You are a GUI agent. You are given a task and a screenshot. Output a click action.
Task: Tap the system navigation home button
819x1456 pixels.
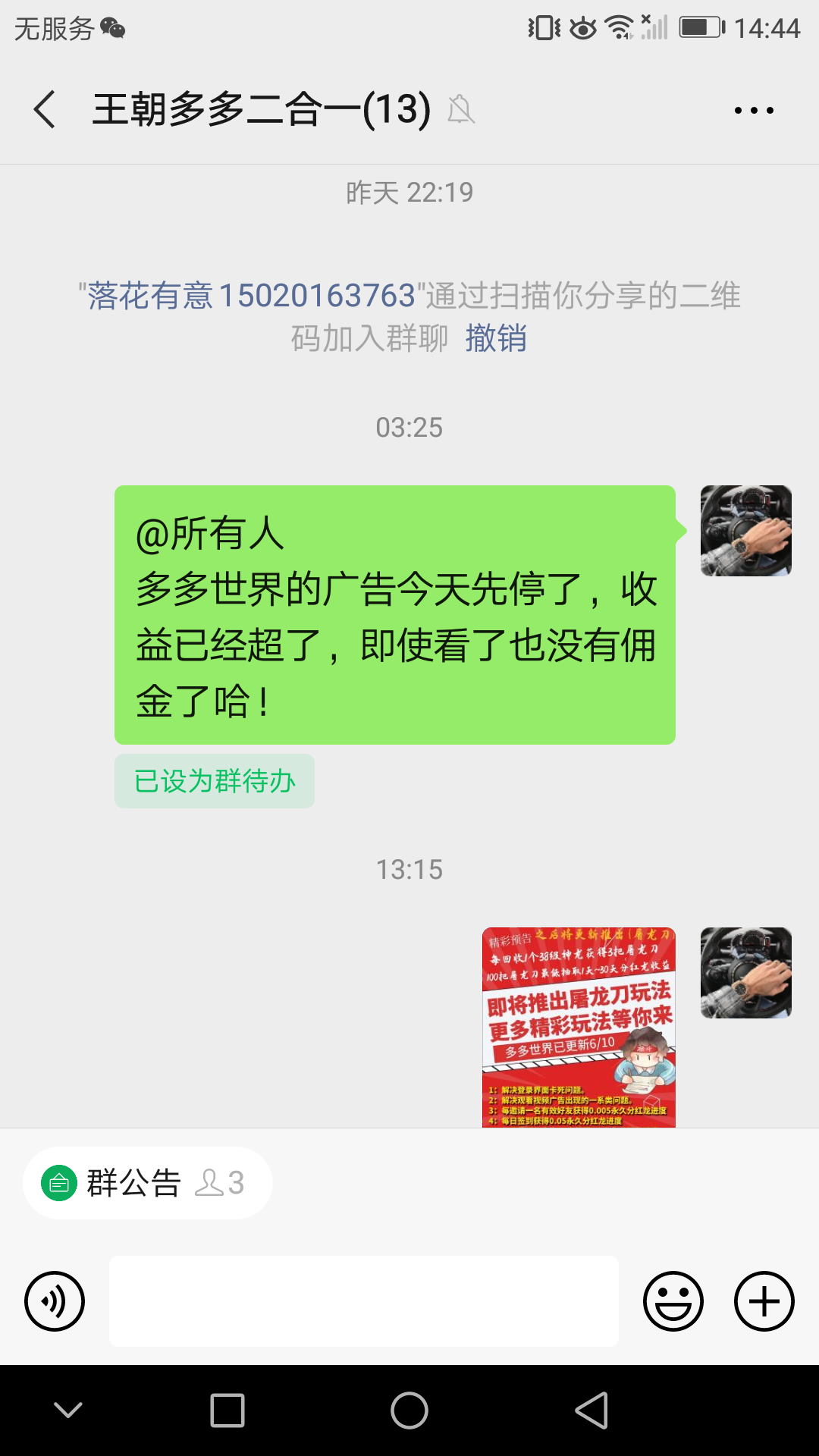click(409, 1410)
